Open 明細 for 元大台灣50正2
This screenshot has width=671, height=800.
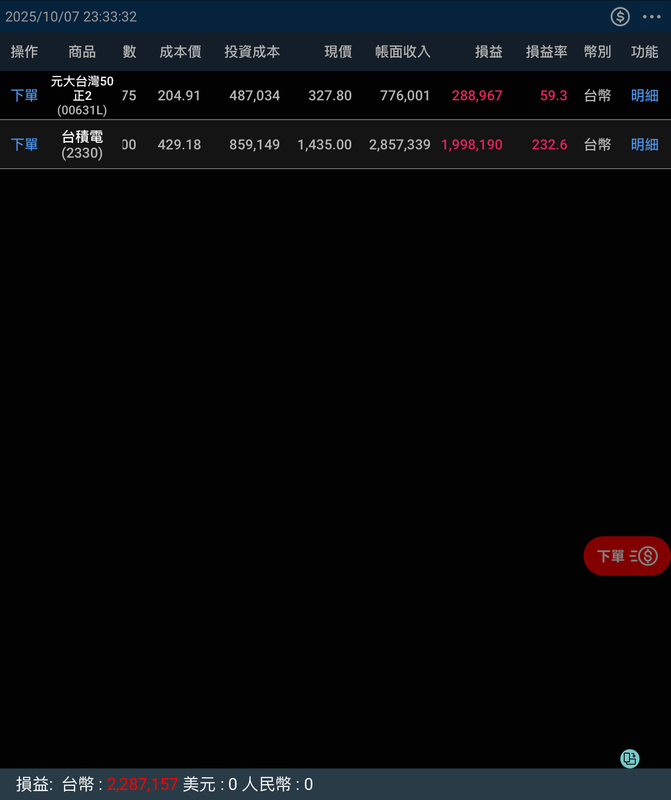(x=644, y=96)
